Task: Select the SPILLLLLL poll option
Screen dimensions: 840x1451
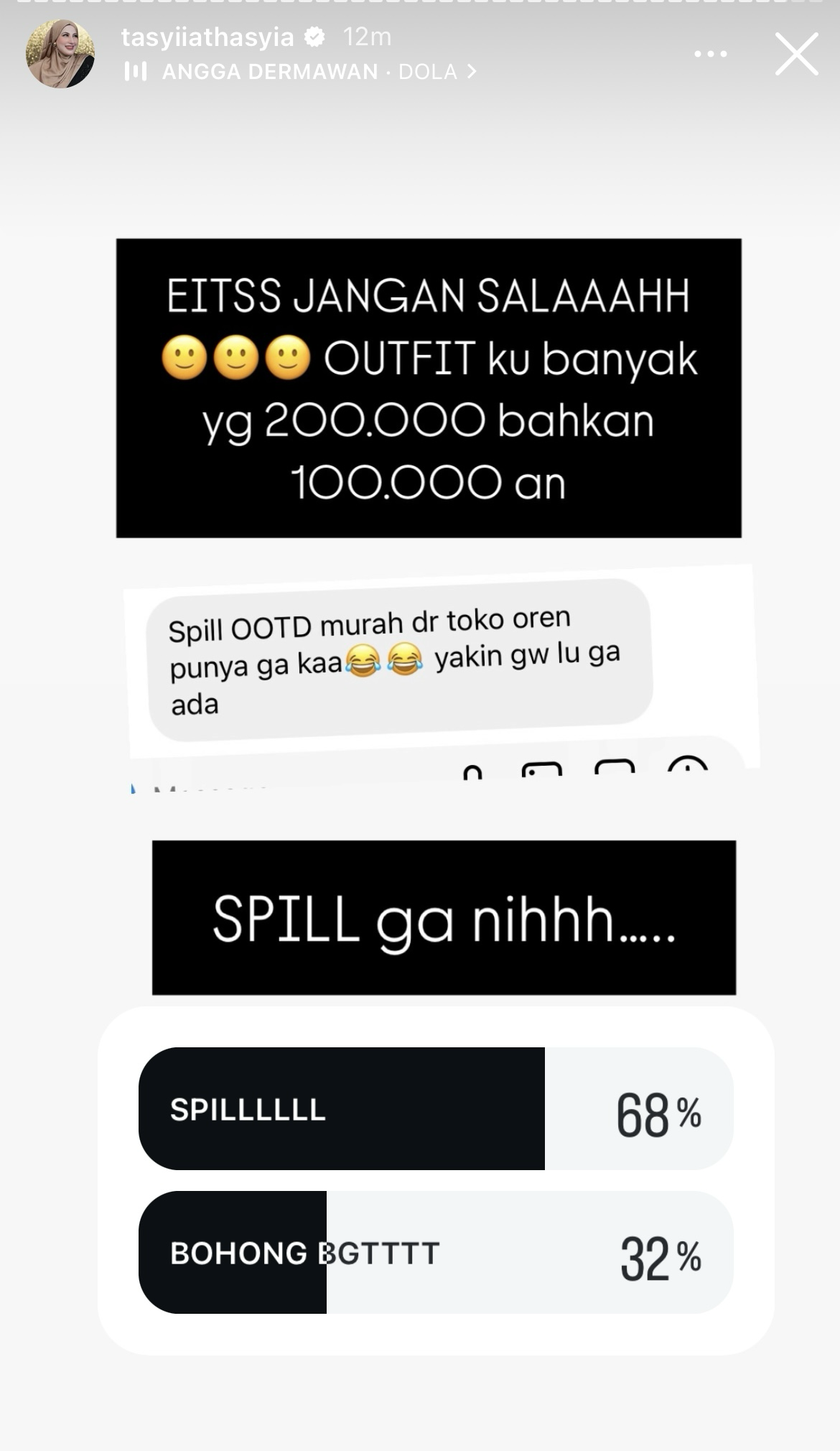Action: [435, 1108]
